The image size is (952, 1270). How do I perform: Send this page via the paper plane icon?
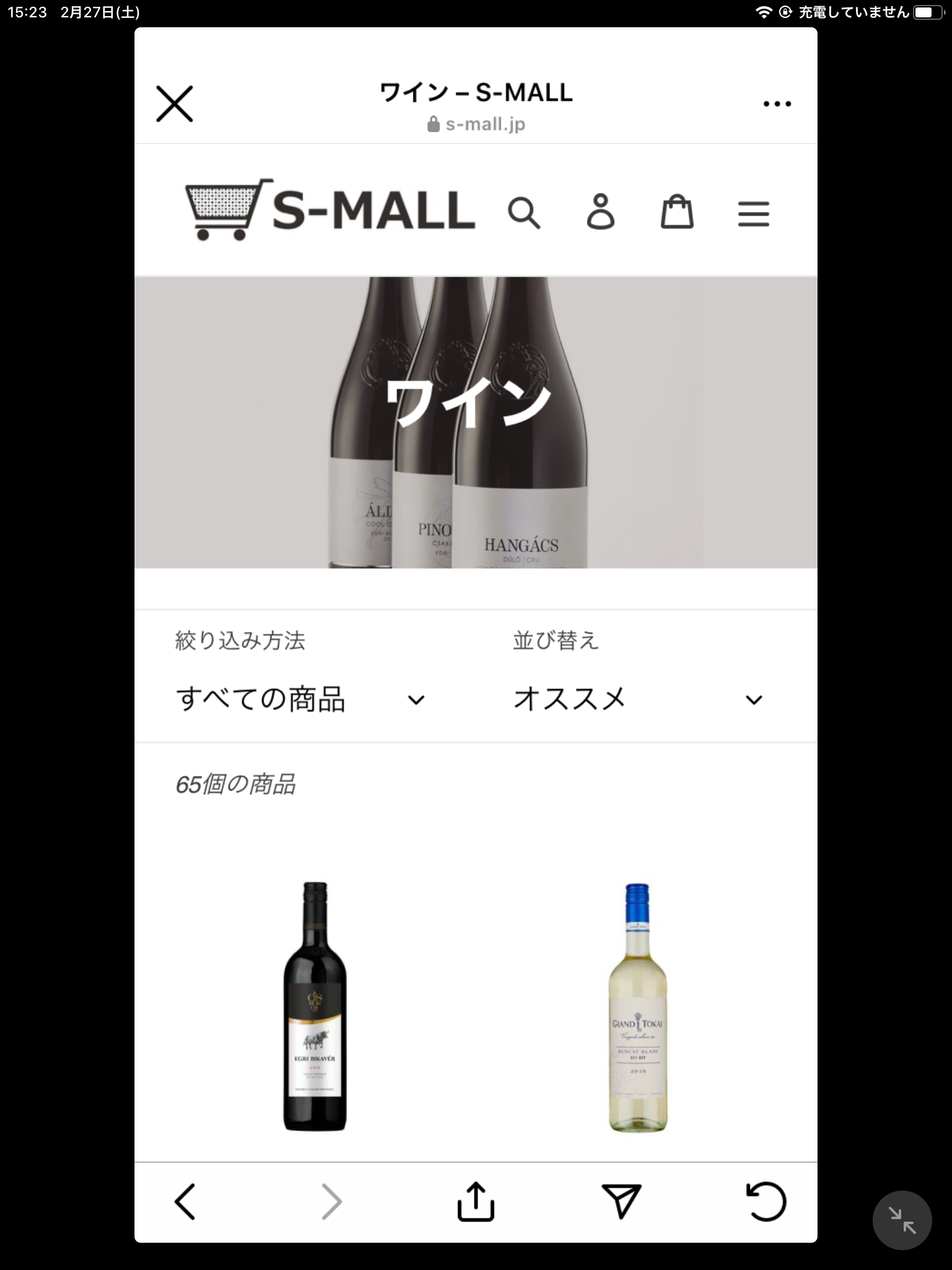[621, 1202]
